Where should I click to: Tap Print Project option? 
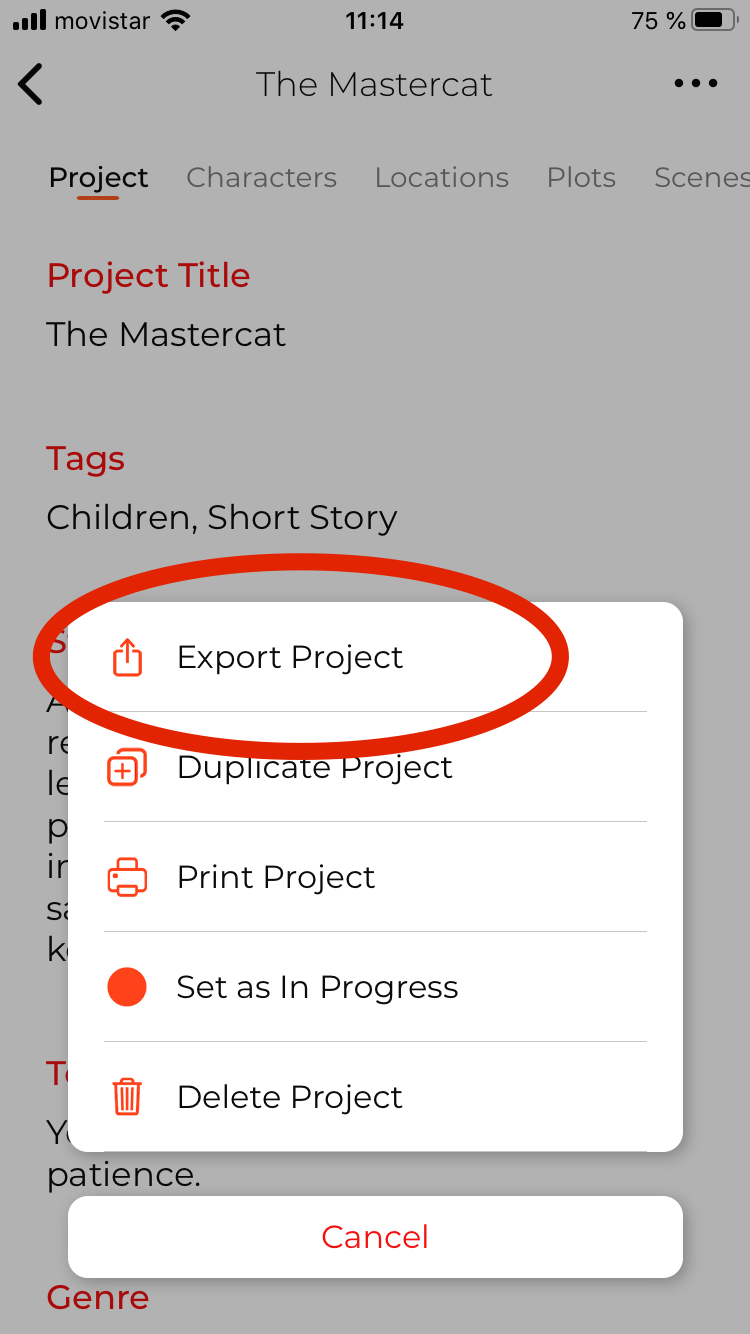point(375,877)
